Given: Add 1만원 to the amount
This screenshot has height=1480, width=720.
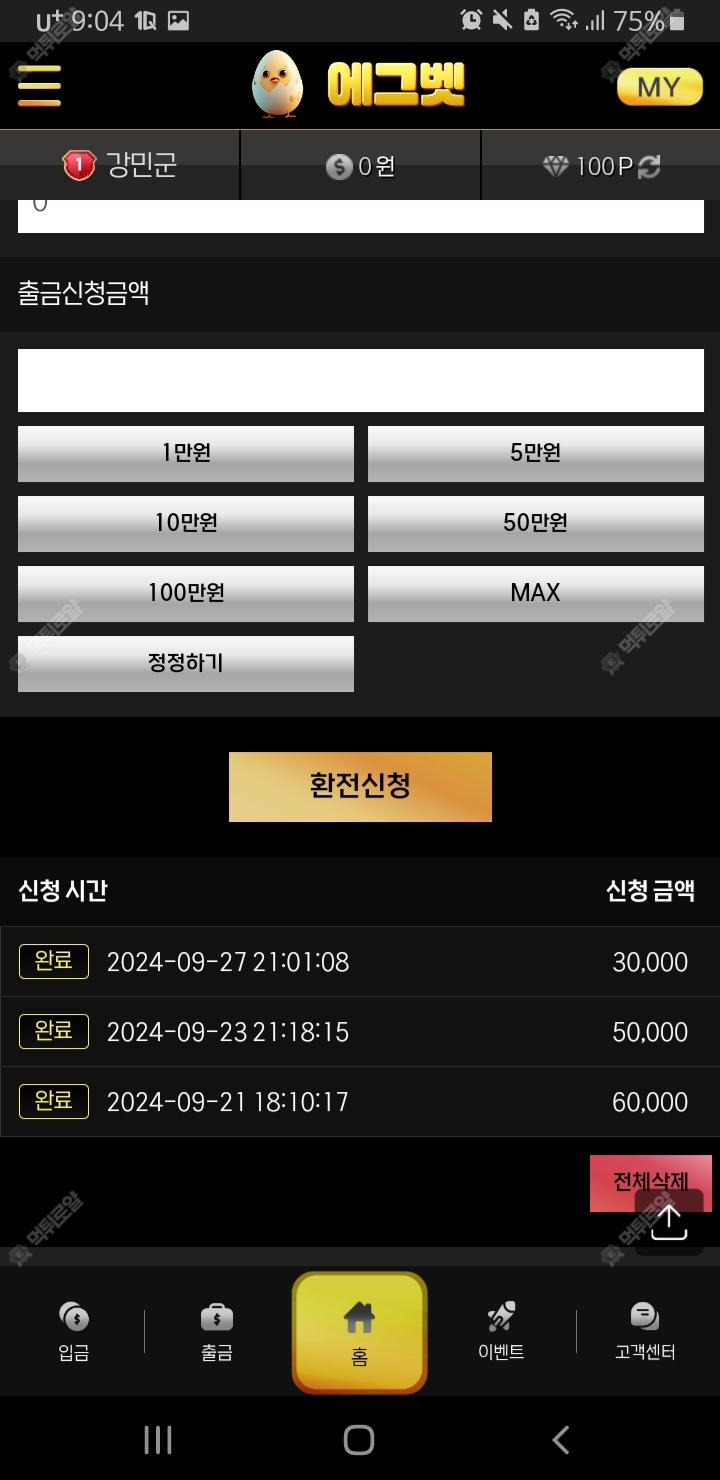Looking at the screenshot, I should point(186,453).
